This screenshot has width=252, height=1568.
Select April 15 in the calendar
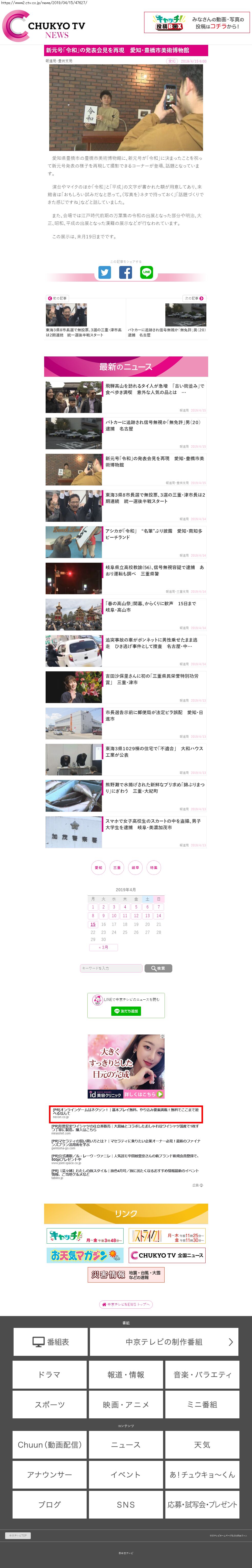pos(93,924)
